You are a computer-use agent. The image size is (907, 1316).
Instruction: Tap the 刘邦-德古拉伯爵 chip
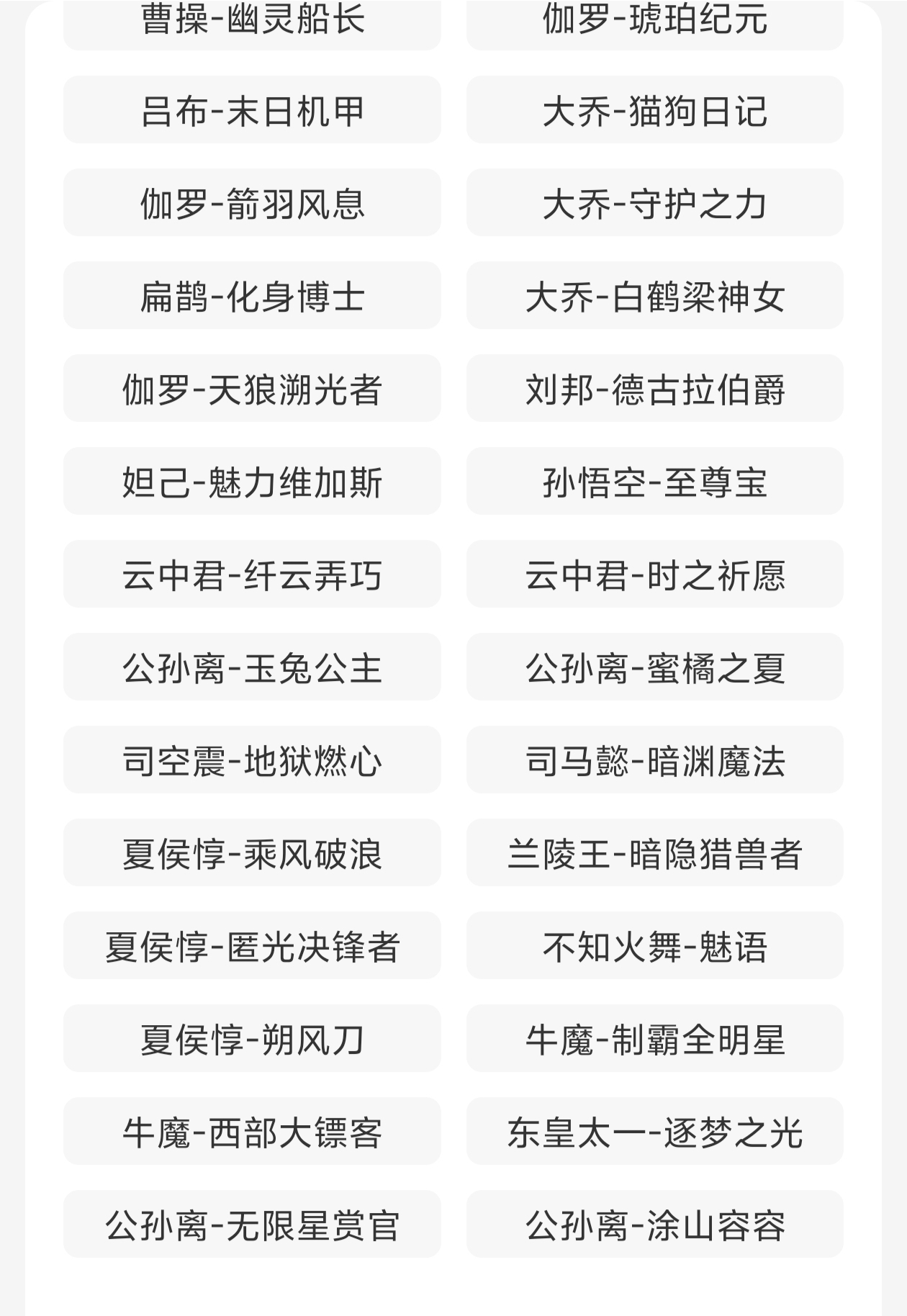click(x=654, y=389)
